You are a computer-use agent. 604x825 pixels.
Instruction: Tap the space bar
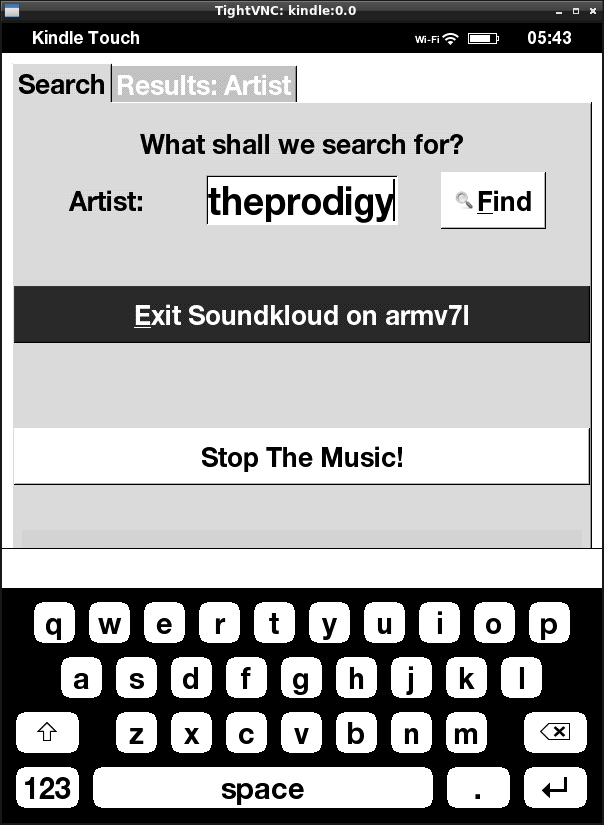coord(262,789)
